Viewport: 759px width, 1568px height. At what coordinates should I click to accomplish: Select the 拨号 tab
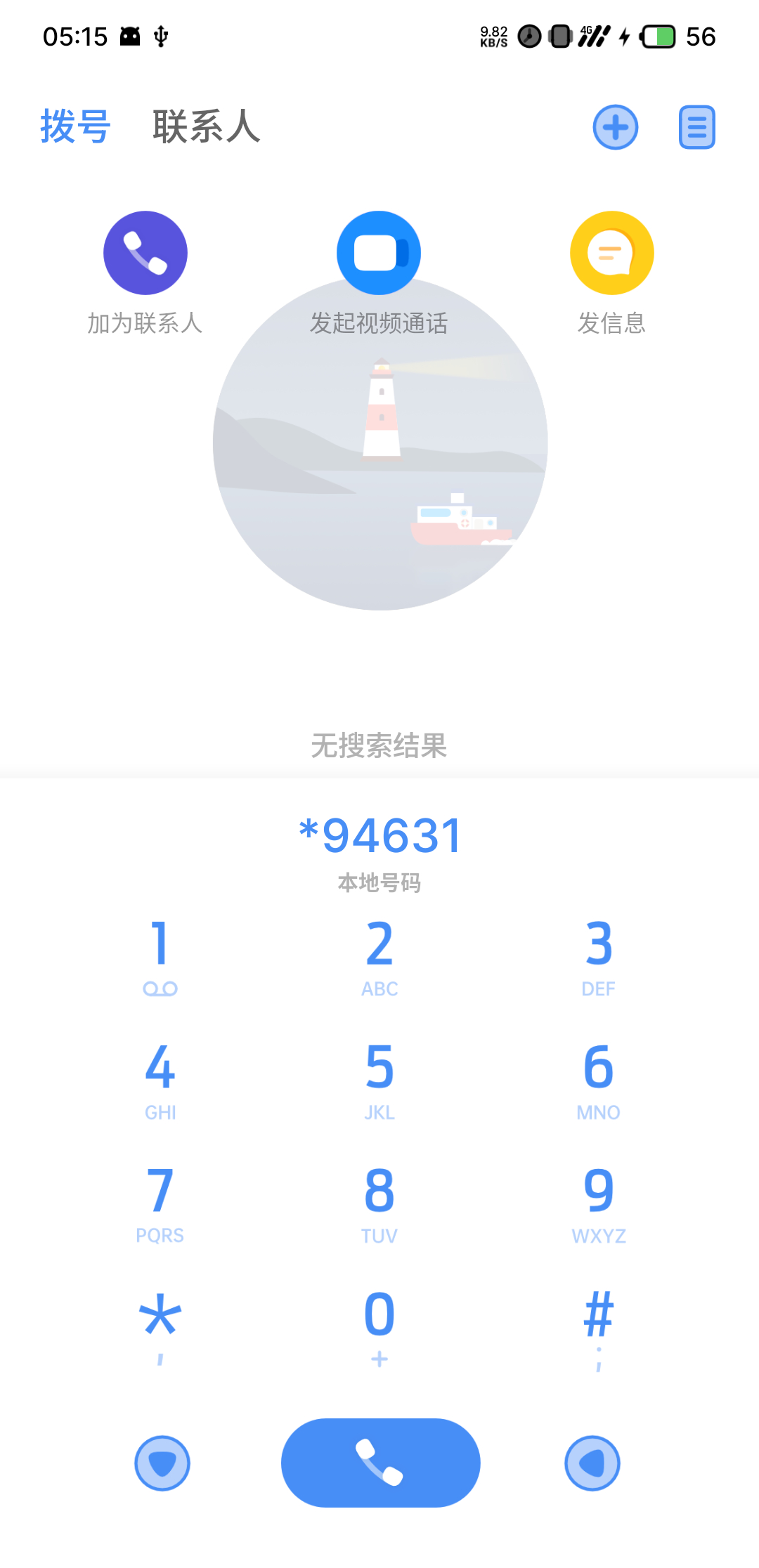tap(75, 127)
